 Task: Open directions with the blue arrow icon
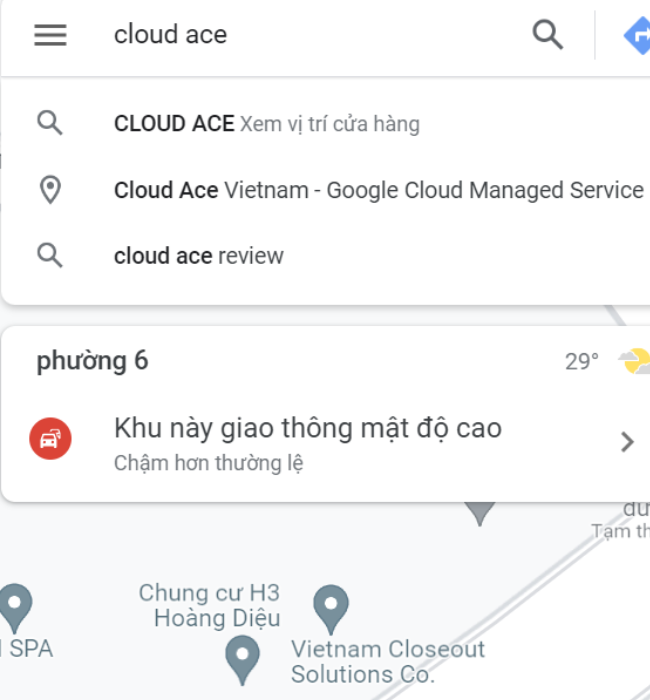pos(636,36)
